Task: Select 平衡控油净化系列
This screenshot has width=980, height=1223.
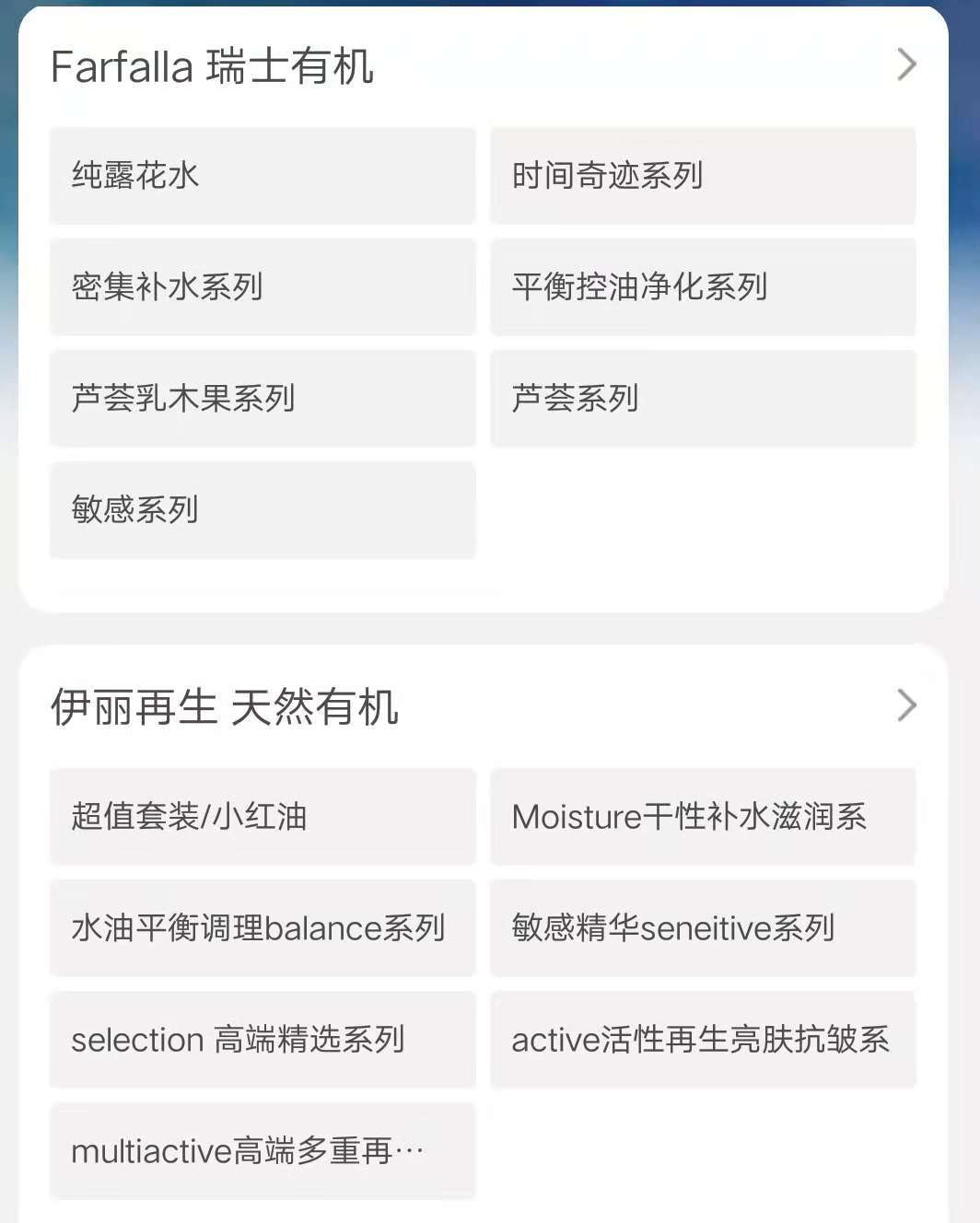Action: pos(703,287)
